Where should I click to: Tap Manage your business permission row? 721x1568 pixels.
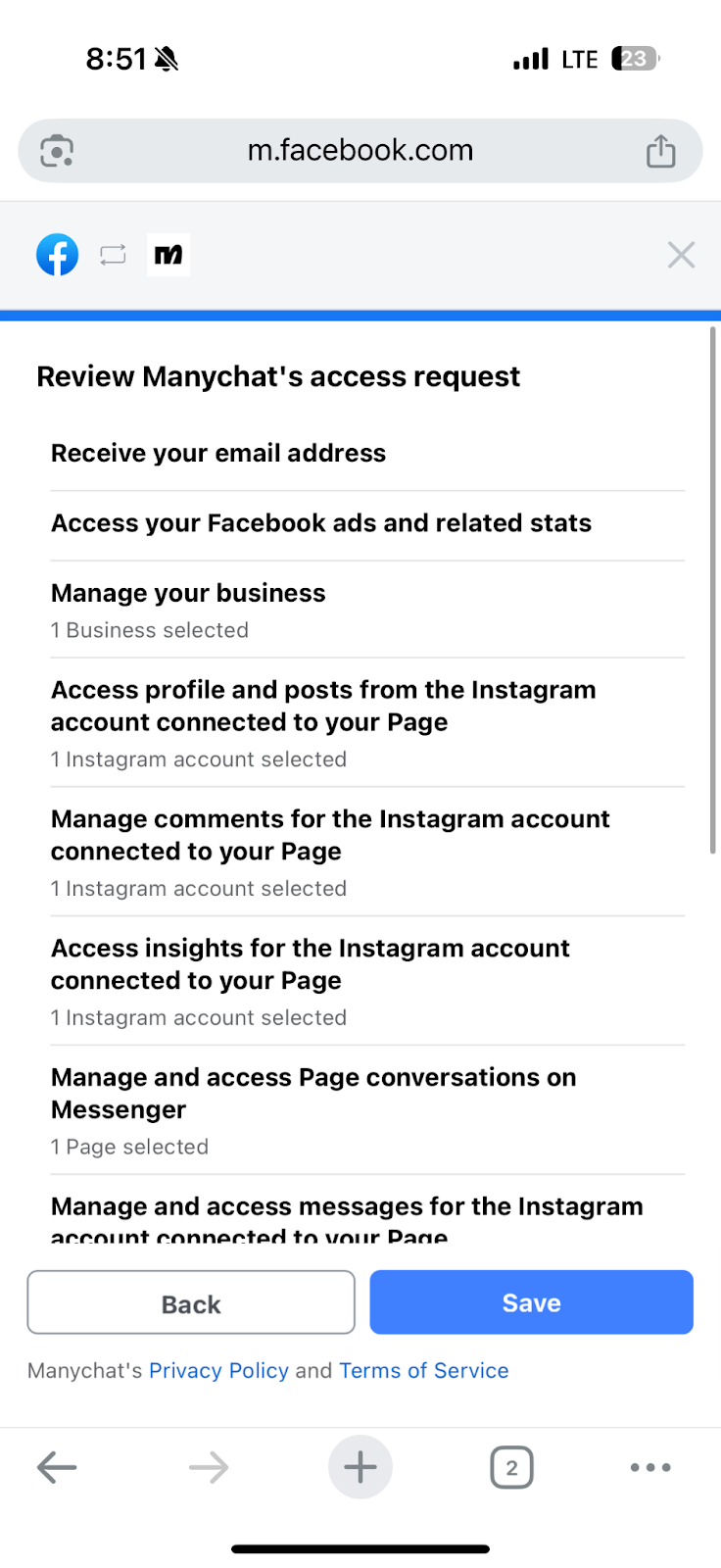coord(188,592)
